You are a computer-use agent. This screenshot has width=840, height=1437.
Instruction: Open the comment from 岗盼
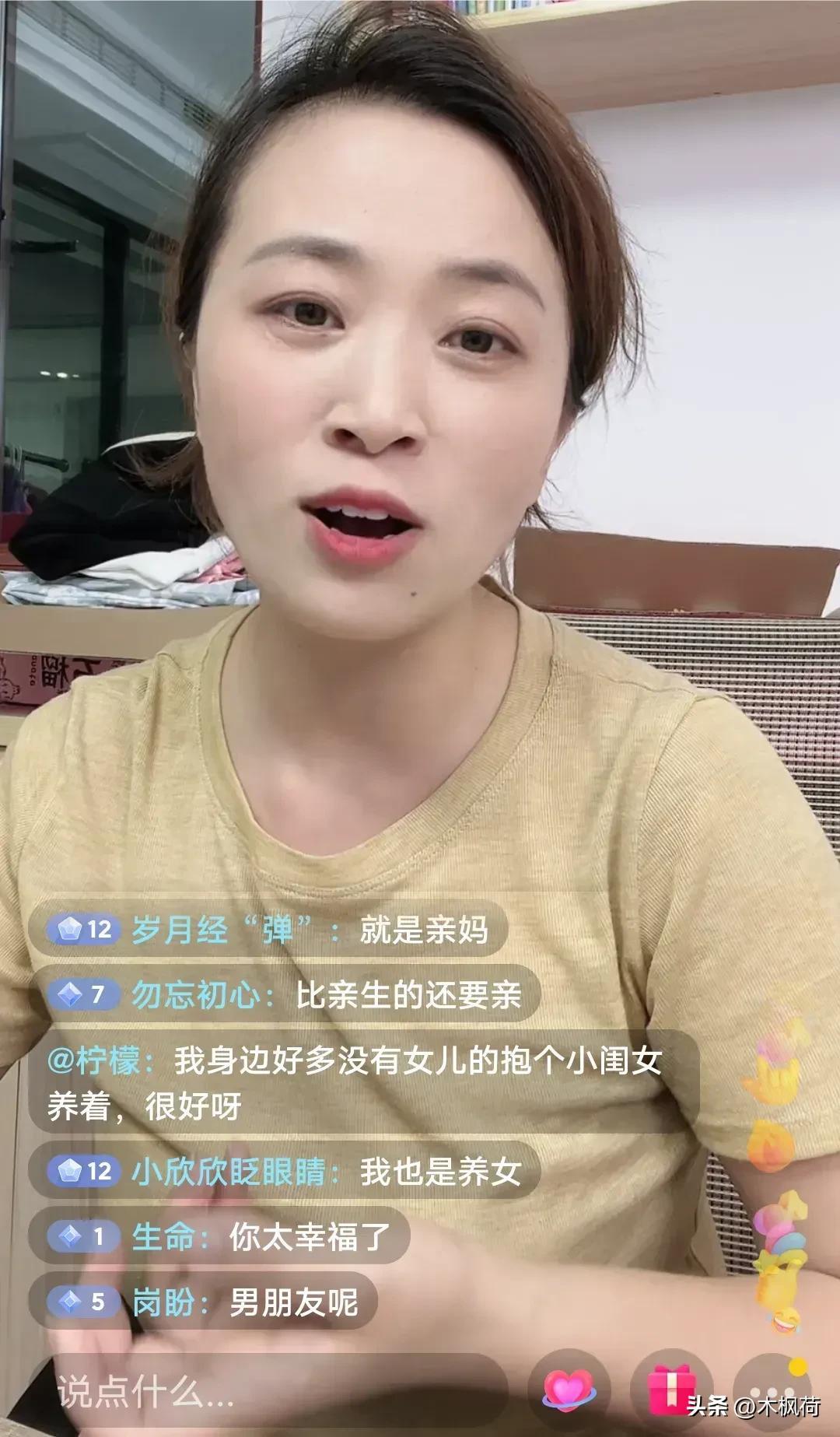point(203,1302)
